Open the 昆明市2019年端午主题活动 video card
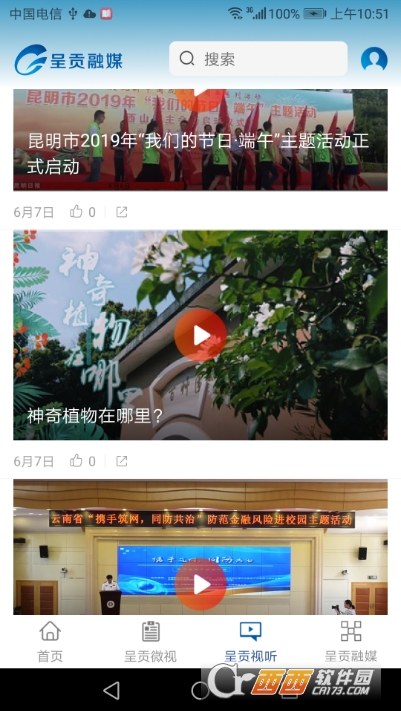Image resolution: width=401 pixels, height=711 pixels. tap(200, 140)
